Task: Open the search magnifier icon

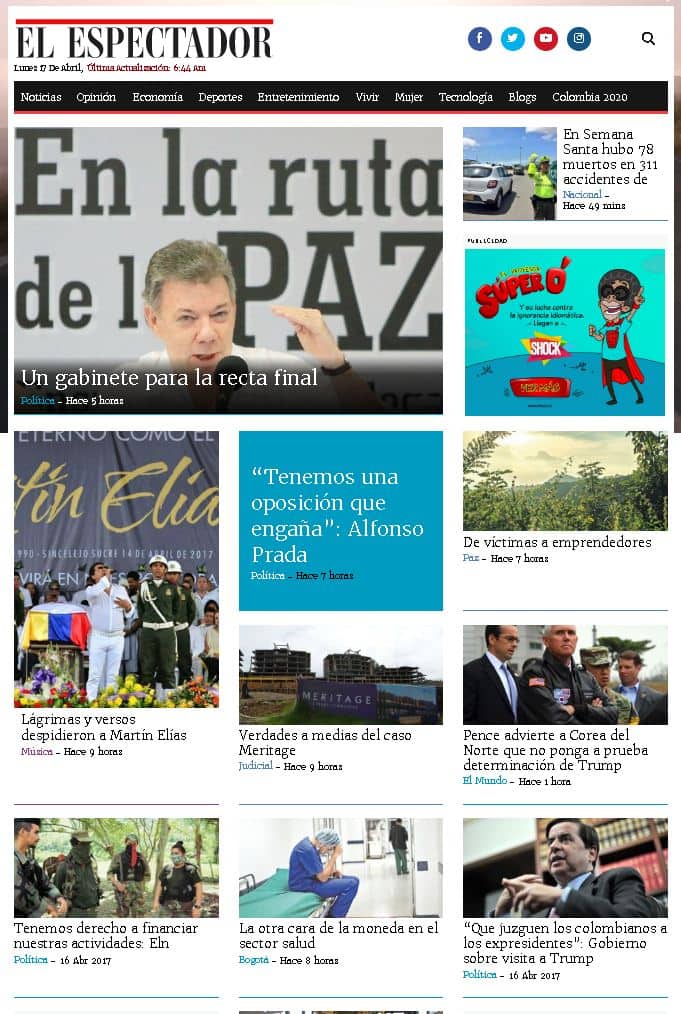Action: pyautogui.click(x=648, y=39)
